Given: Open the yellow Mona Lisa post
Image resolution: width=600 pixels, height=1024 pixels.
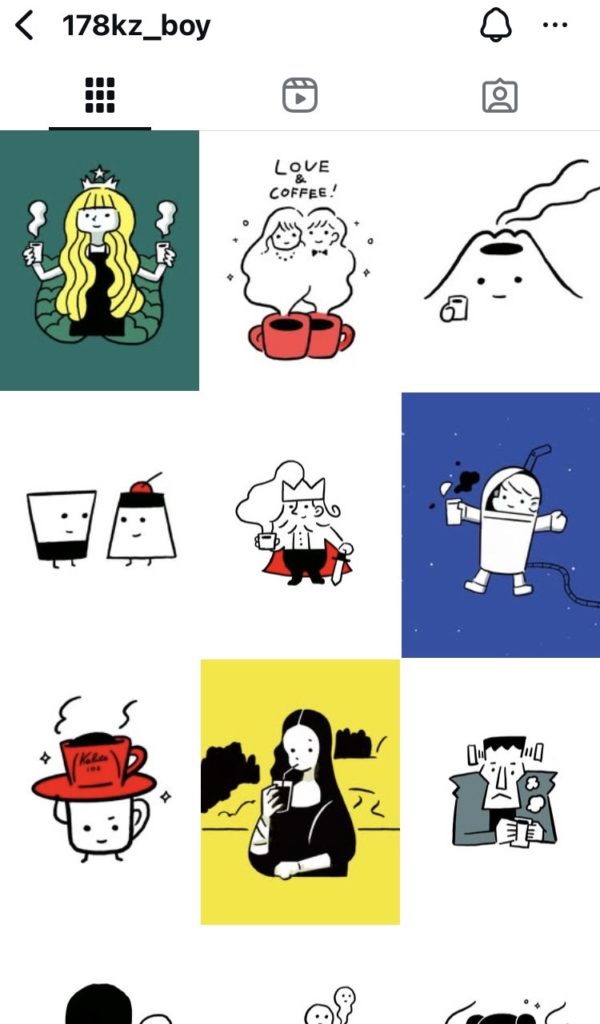Looking at the screenshot, I should [x=300, y=792].
